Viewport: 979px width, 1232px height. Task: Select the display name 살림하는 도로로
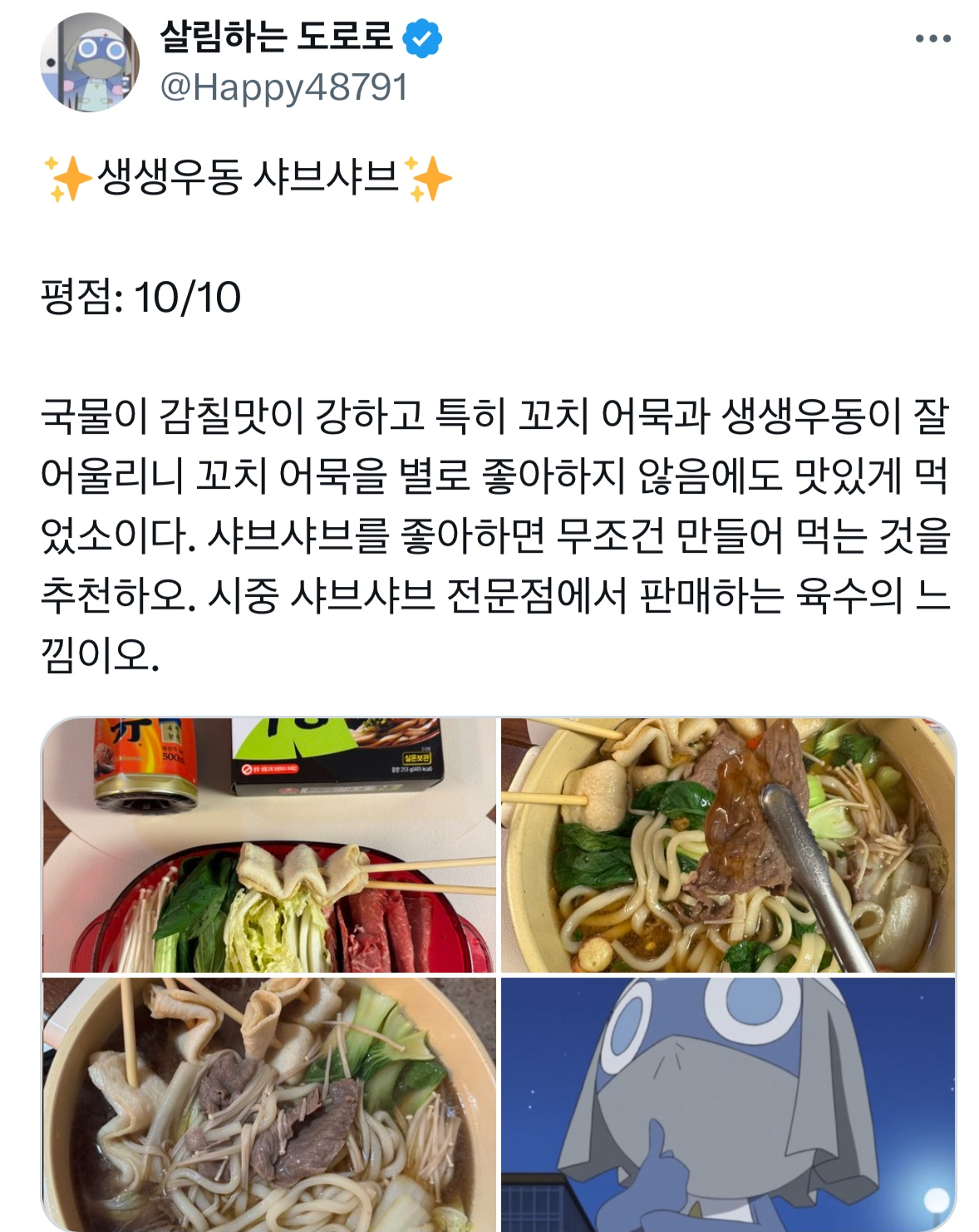(274, 37)
